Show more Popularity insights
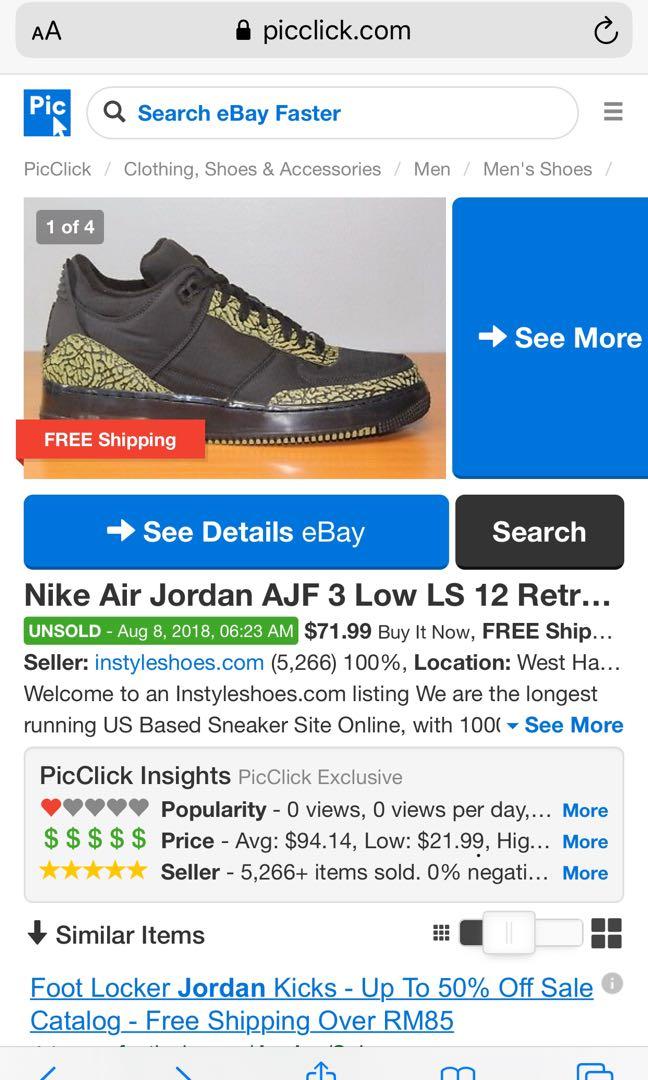This screenshot has width=648, height=1080. 585,810
